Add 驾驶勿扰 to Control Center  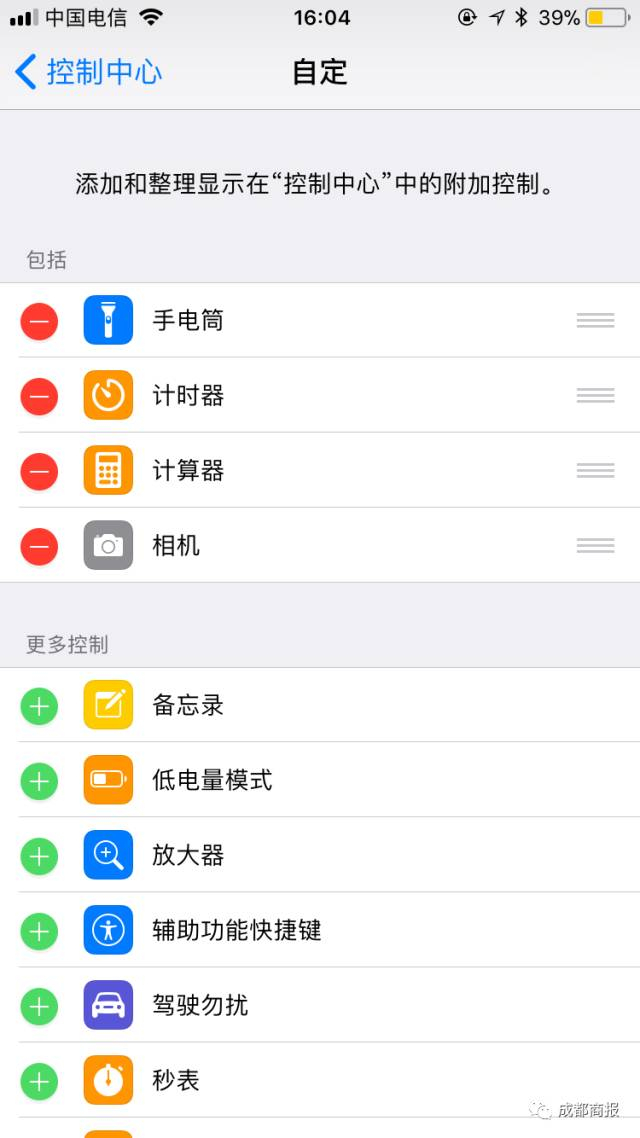(x=39, y=1006)
